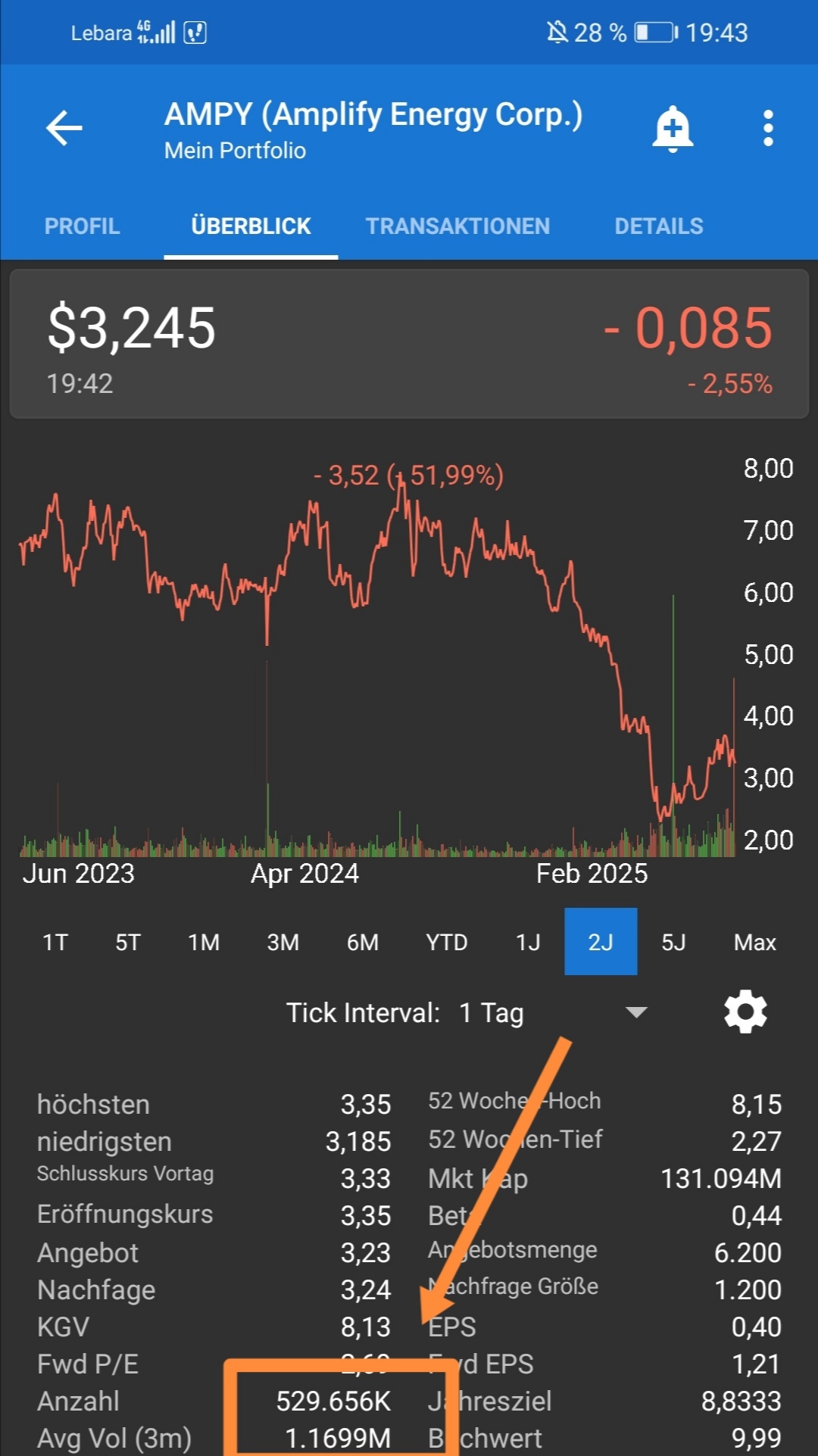818x1456 pixels.
Task: Tap the back arrow to leave AMPY view
Action: click(64, 126)
